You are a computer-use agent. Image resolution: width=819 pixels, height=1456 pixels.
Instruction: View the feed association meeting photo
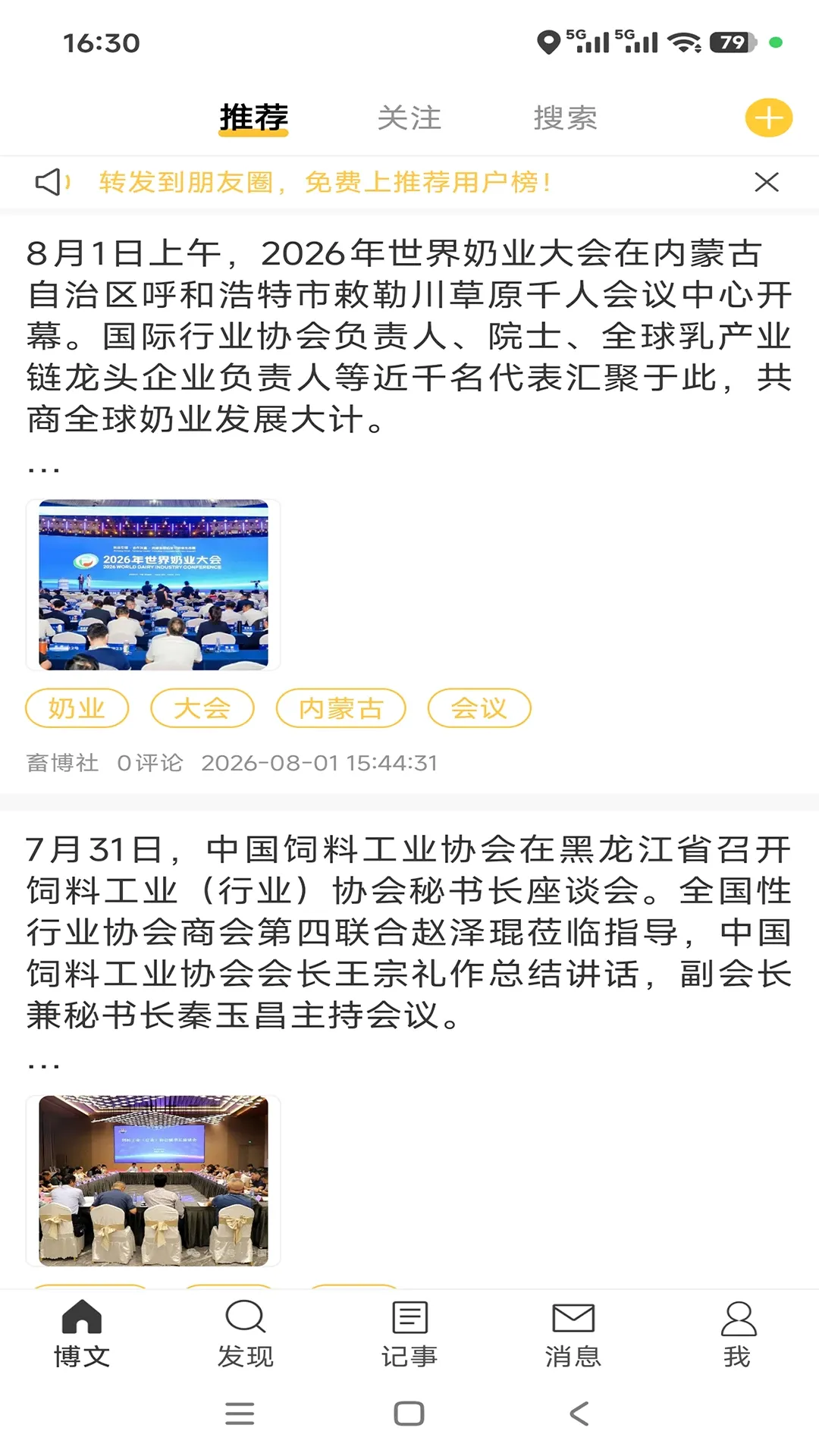[153, 1181]
